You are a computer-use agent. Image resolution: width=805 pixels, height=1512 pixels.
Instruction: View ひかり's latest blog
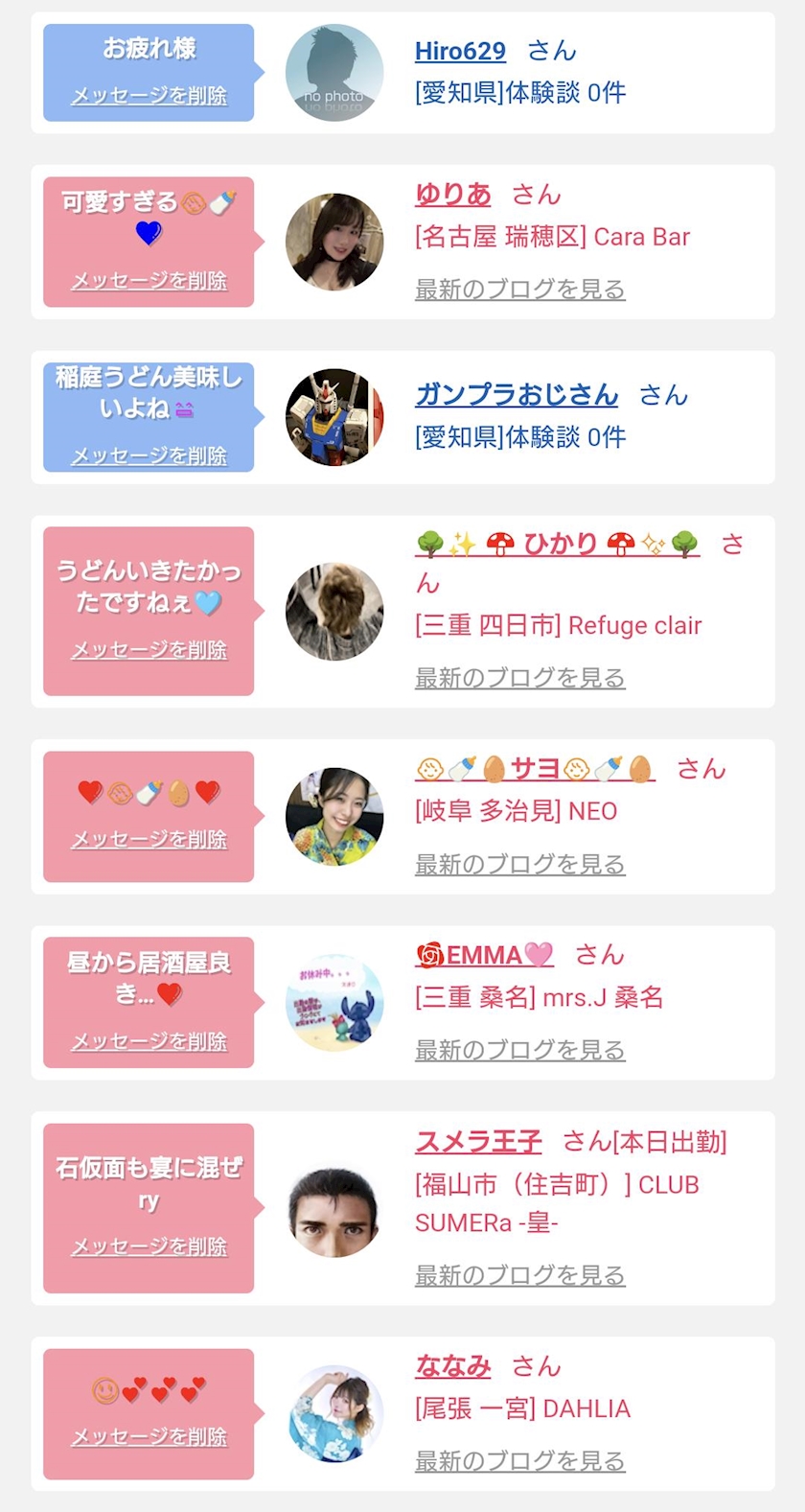[x=519, y=678]
